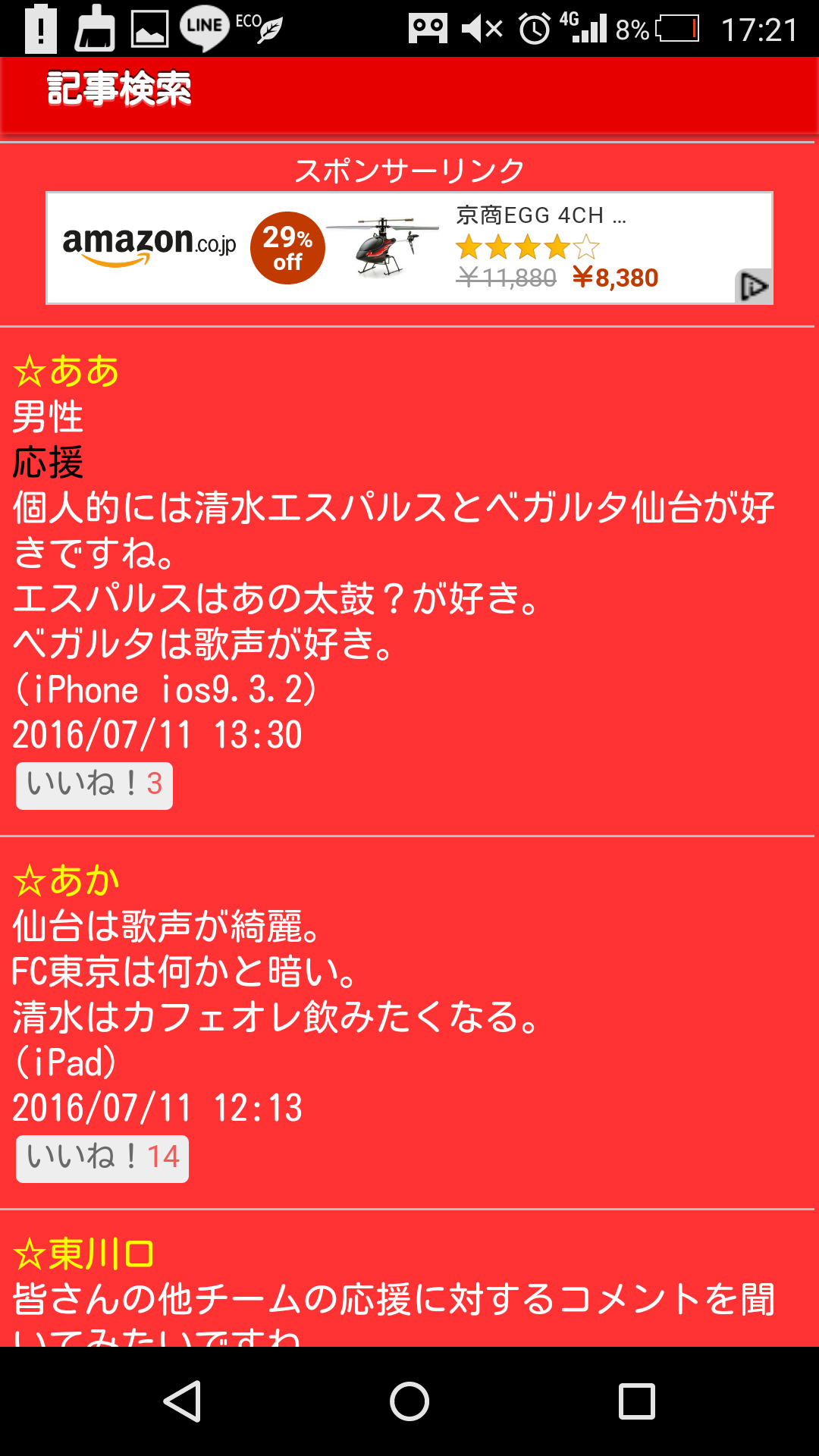Like the comment by ☆ああ
The width and height of the screenshot is (819, 1456).
click(x=94, y=785)
